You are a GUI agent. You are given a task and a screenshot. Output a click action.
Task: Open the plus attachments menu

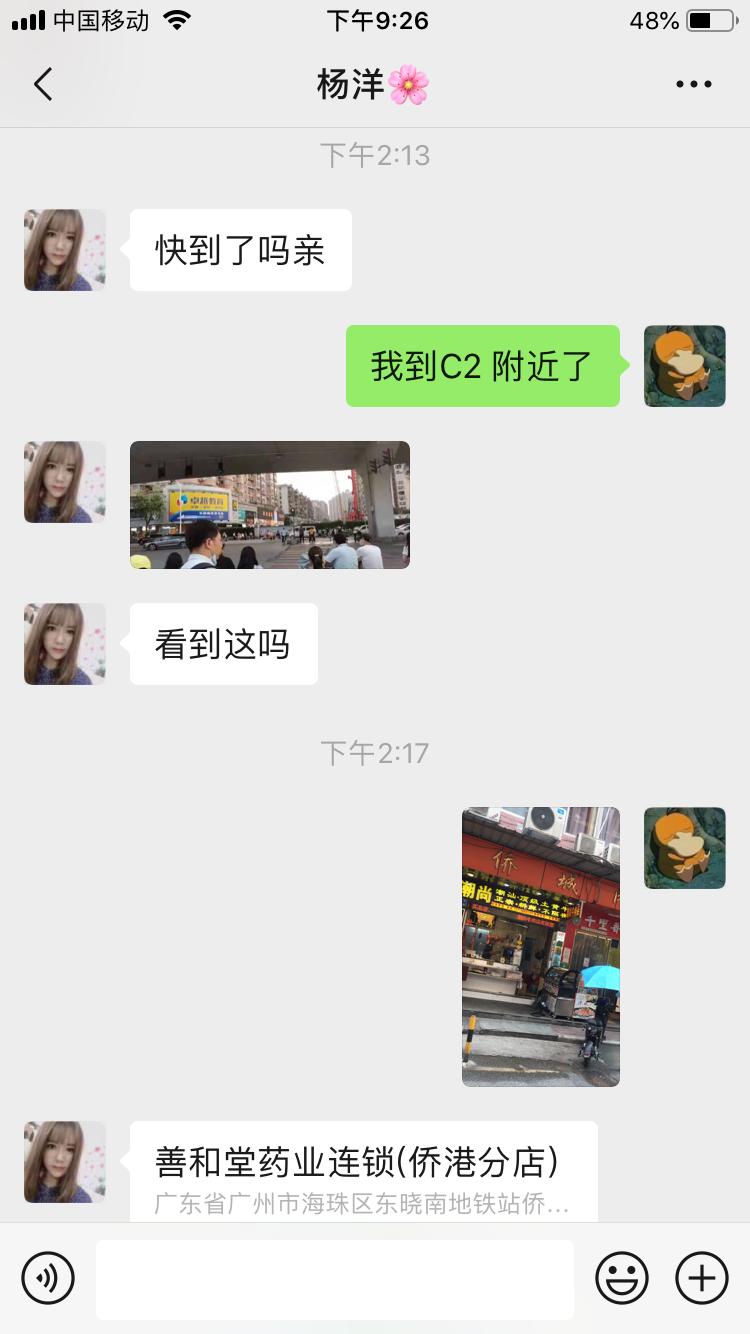click(x=702, y=1278)
